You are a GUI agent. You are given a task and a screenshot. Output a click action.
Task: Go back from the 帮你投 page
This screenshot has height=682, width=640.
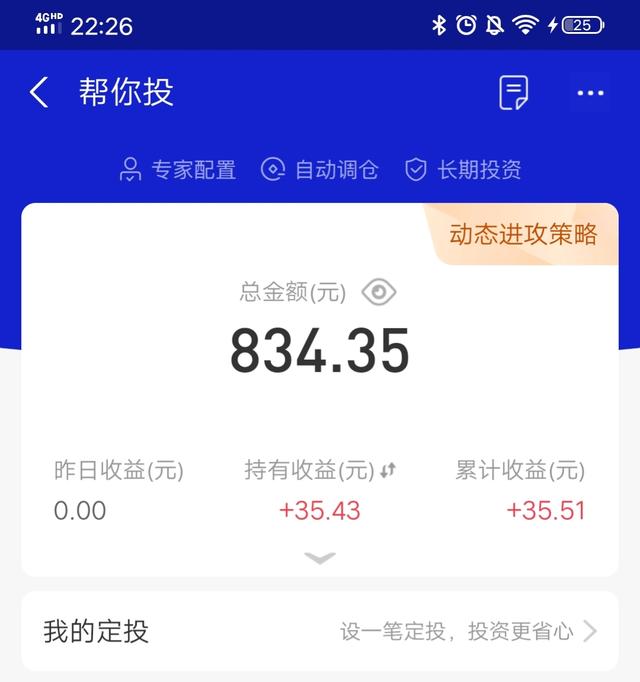[x=39, y=93]
